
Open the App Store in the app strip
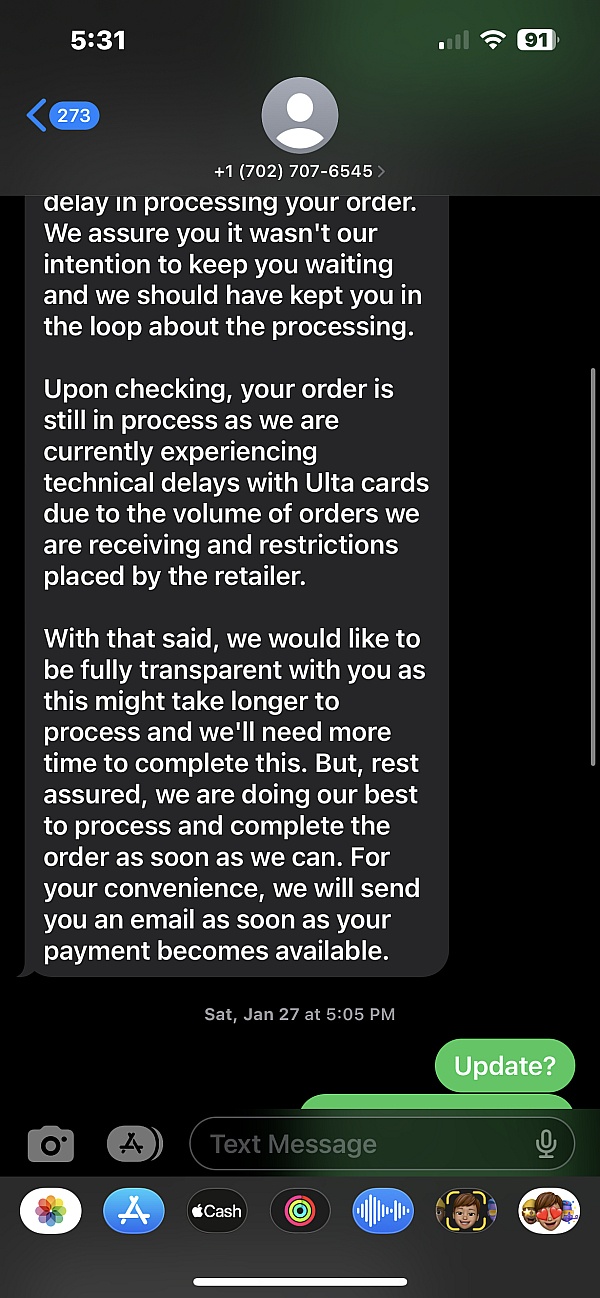134,1211
